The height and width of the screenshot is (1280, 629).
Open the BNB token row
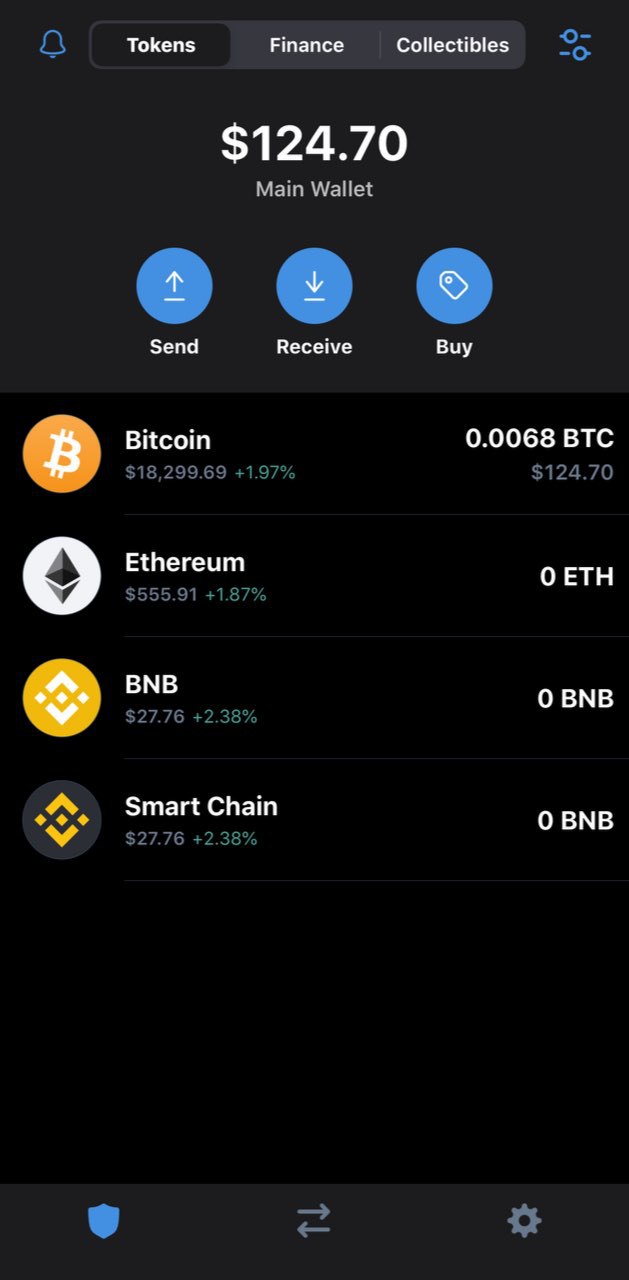coord(314,698)
